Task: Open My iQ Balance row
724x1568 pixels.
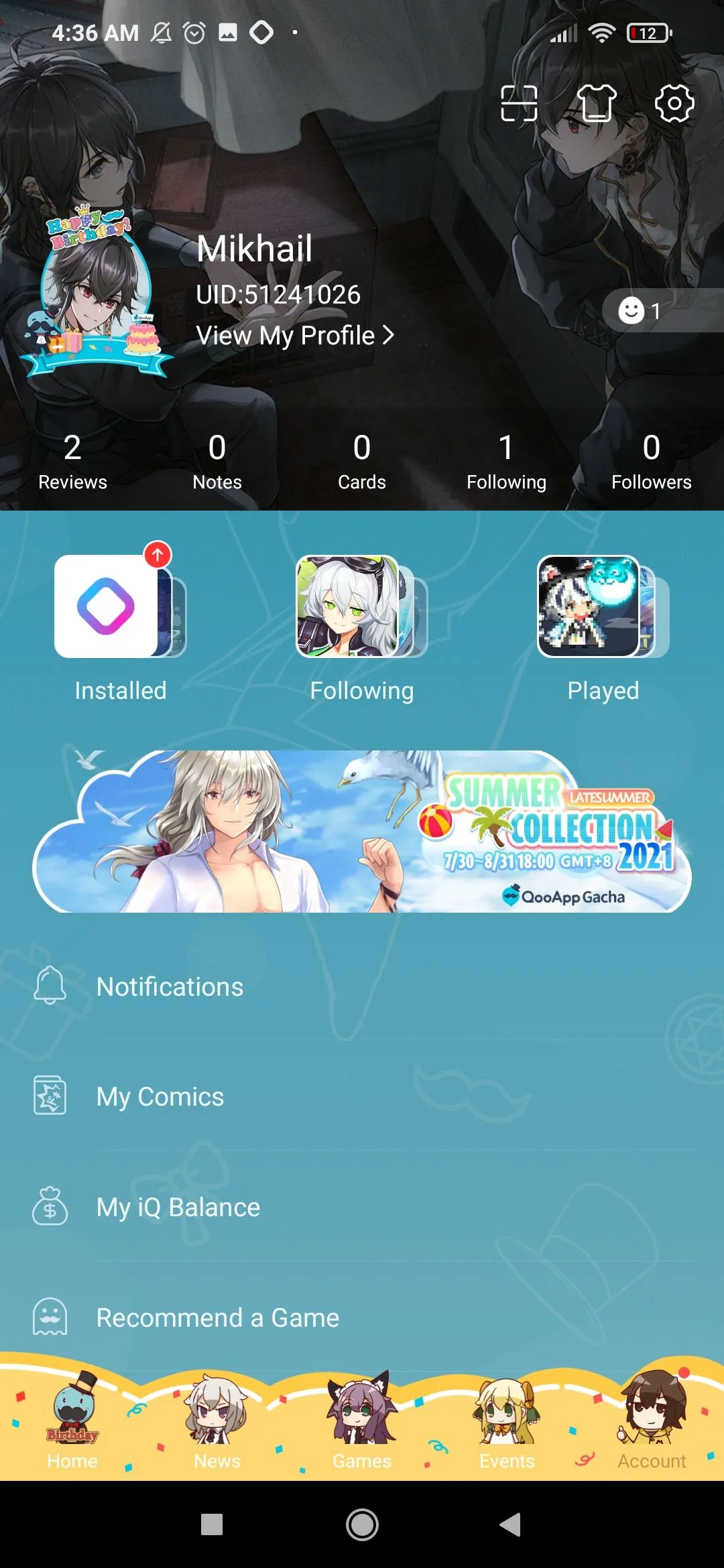Action: (x=362, y=1207)
